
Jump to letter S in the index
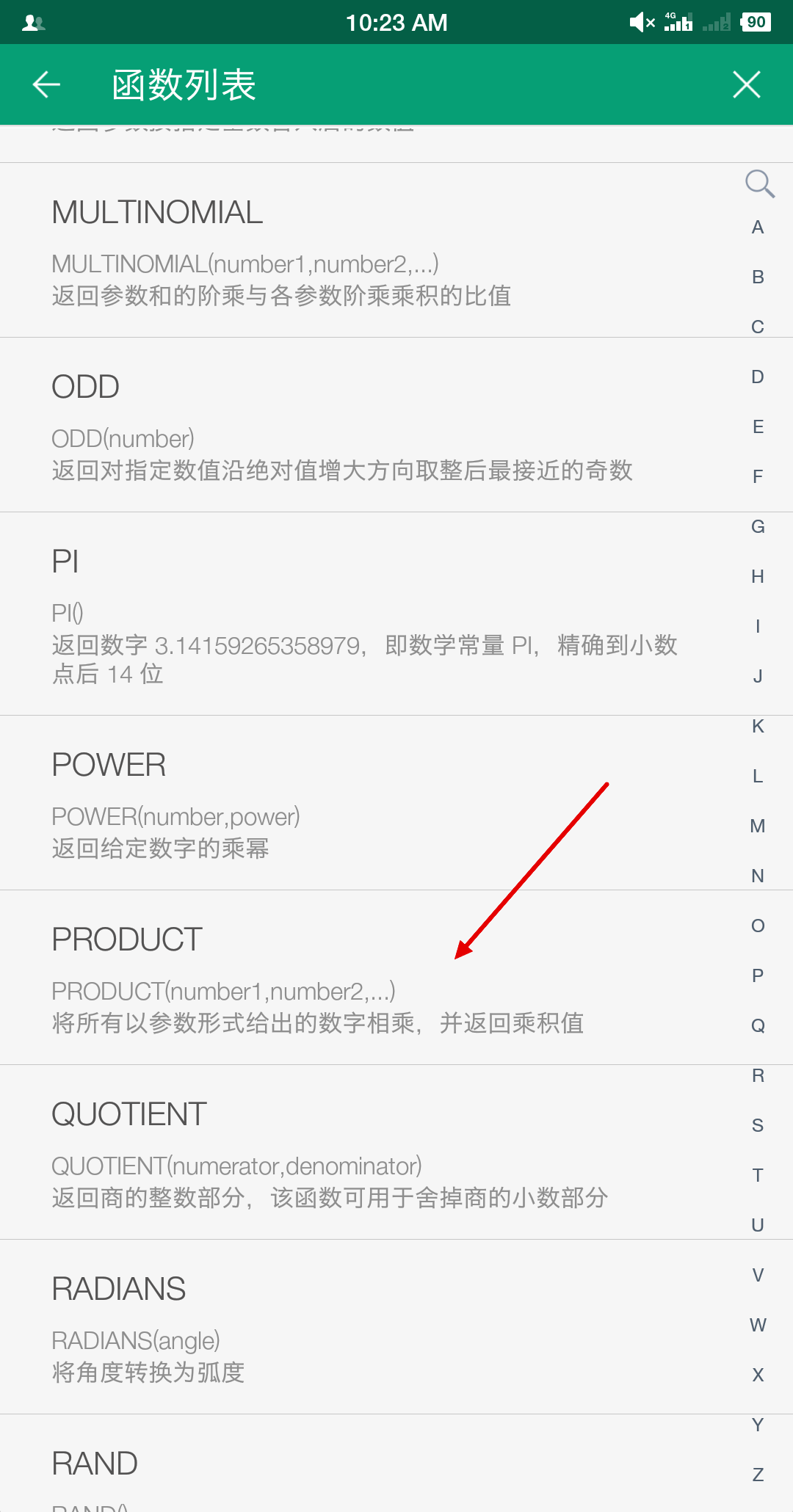coord(758,1125)
